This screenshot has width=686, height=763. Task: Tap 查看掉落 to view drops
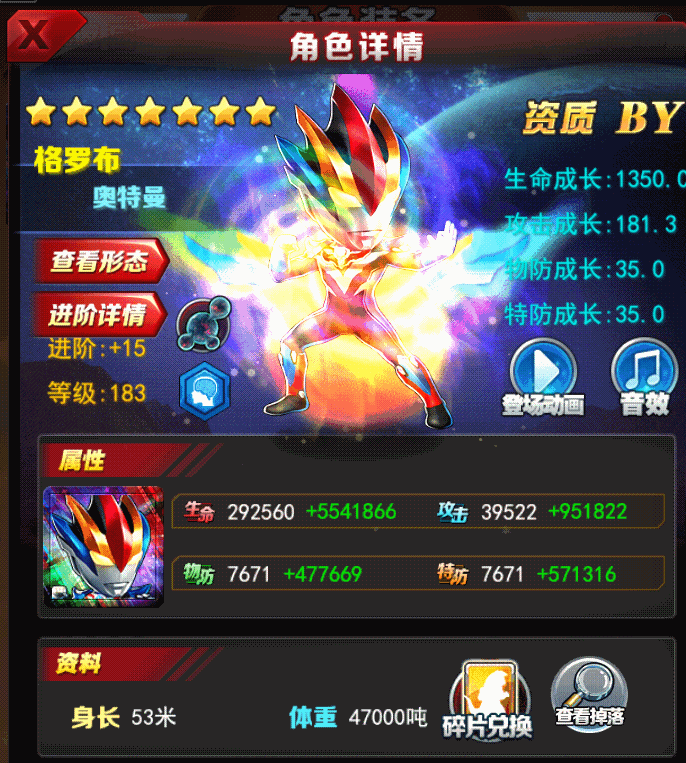tap(590, 692)
